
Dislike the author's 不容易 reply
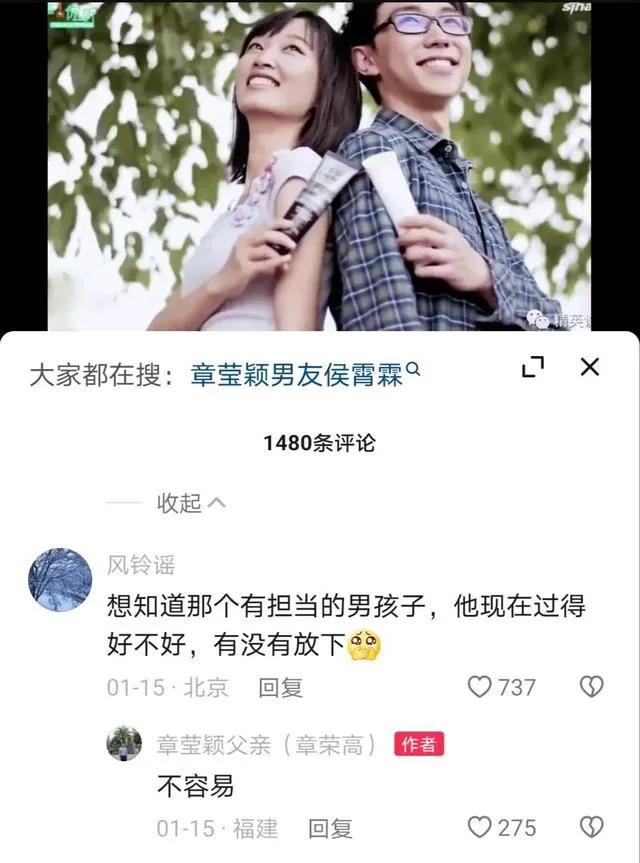point(592,828)
